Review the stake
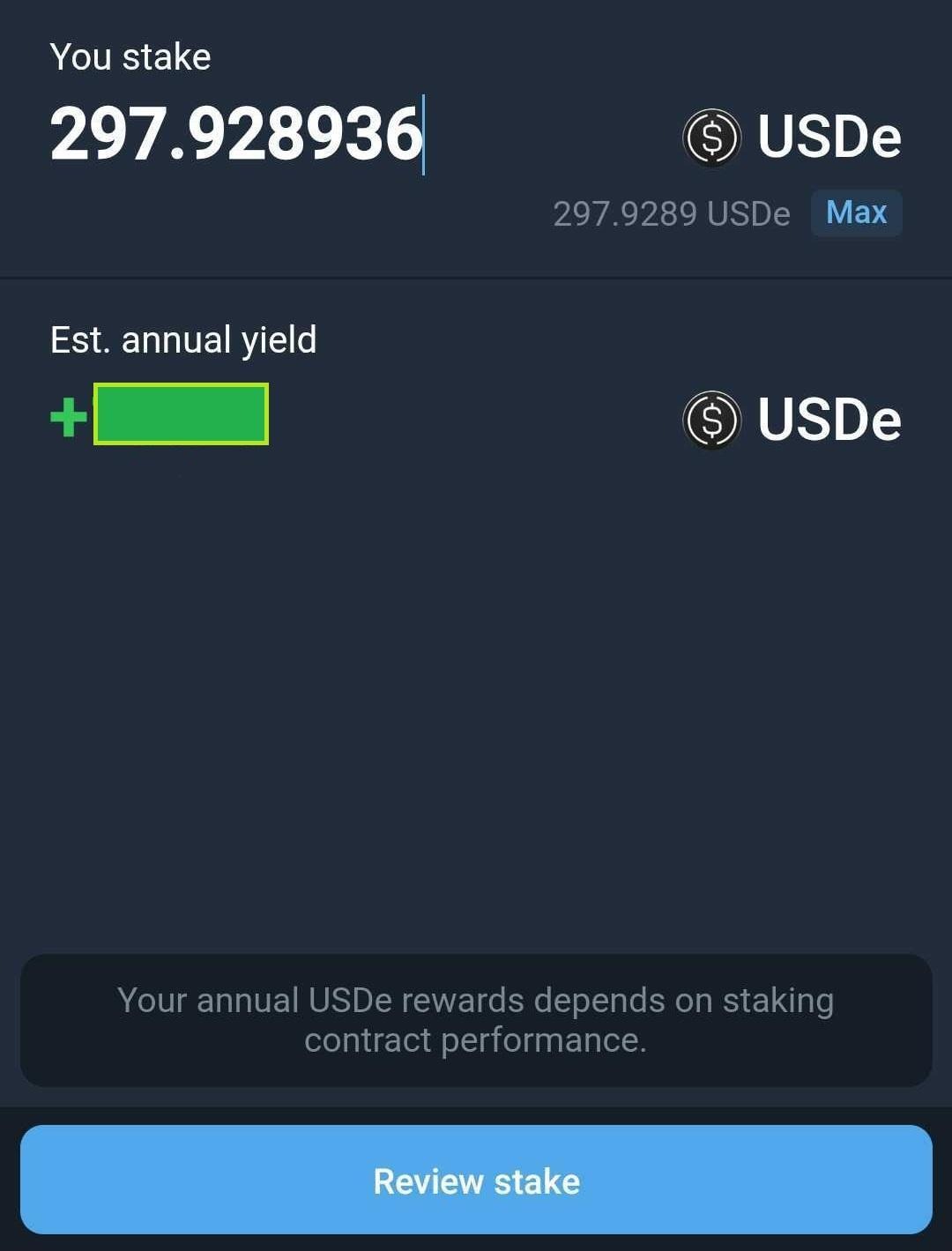Image resolution: width=952 pixels, height=1251 pixels. pyautogui.click(x=476, y=1180)
